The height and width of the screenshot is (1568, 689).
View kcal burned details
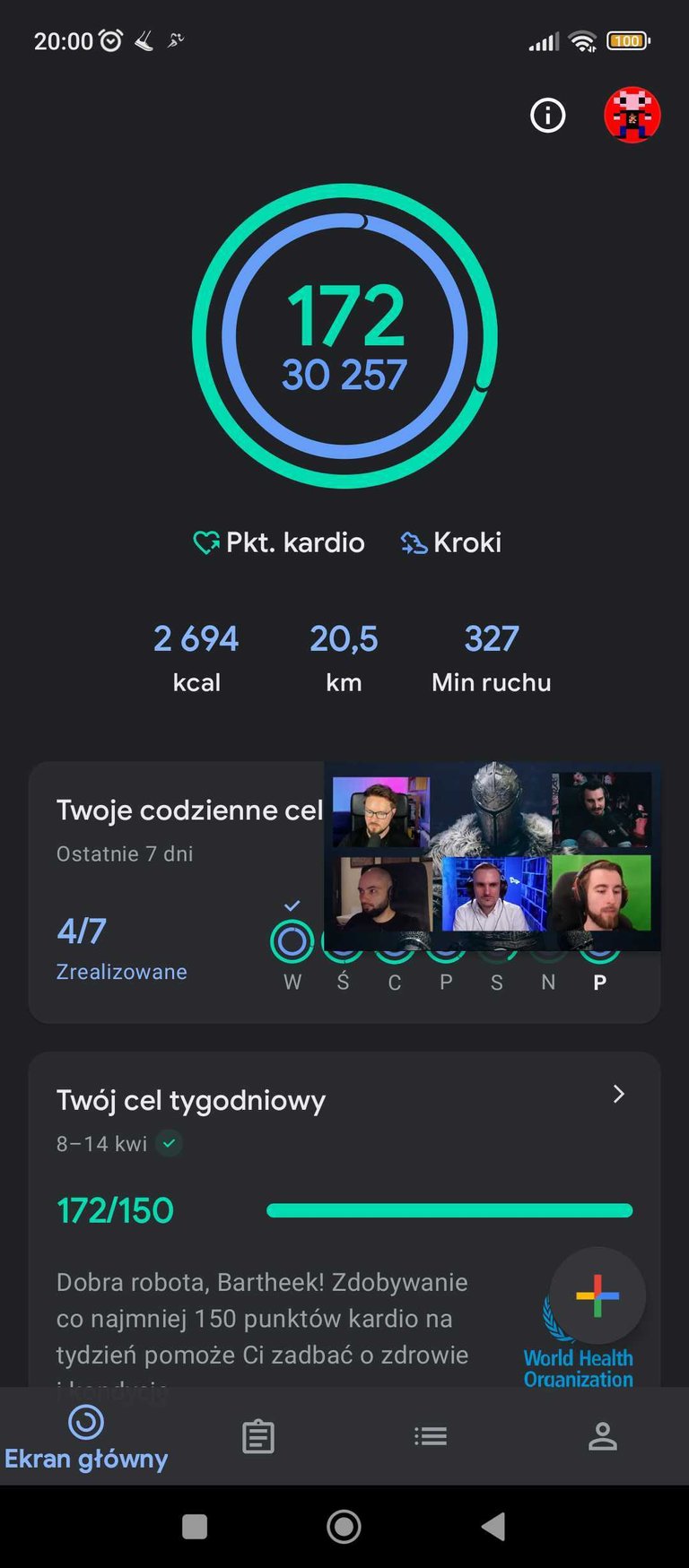196,658
